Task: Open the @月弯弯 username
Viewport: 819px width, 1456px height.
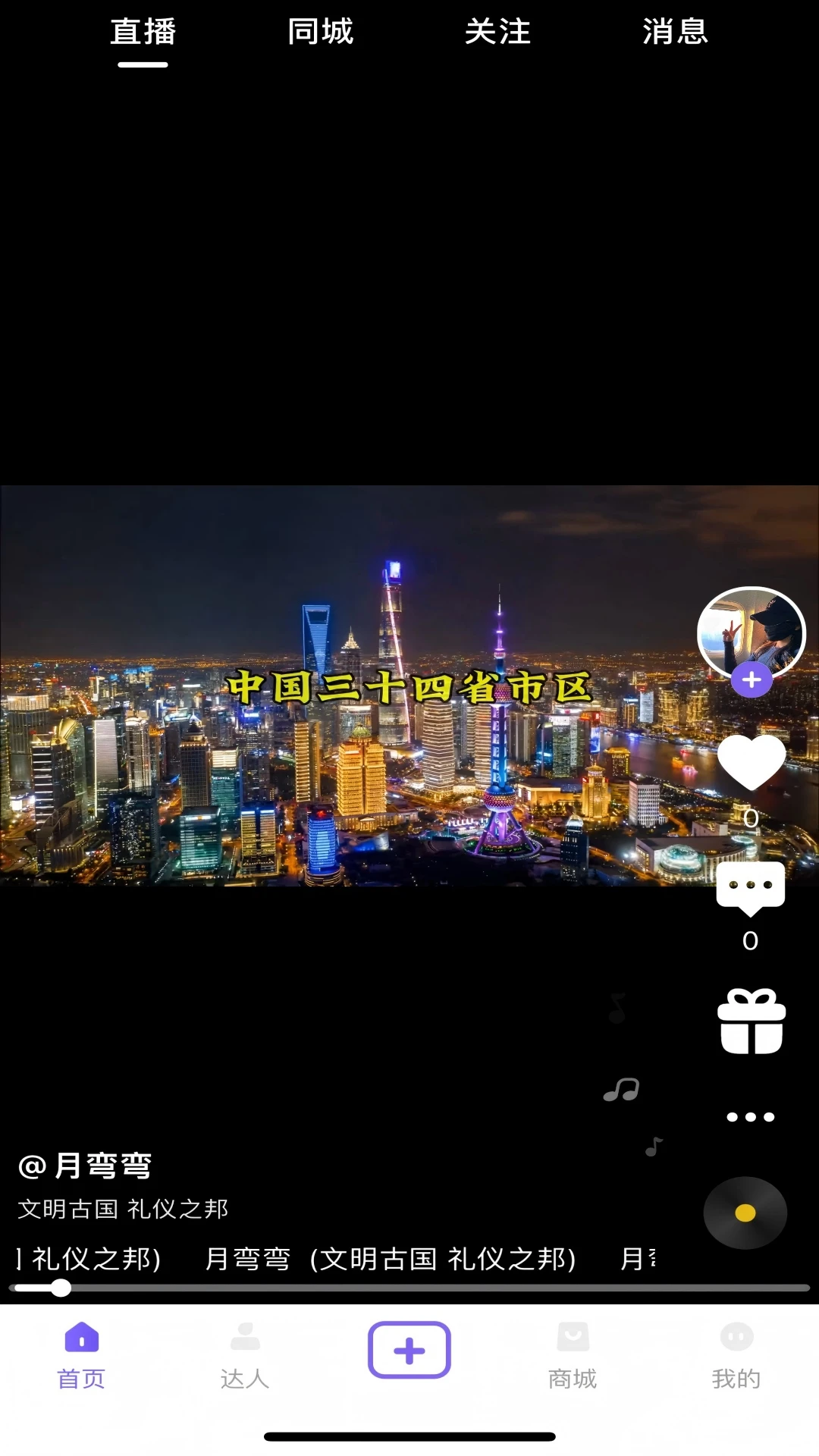Action: point(85,1166)
